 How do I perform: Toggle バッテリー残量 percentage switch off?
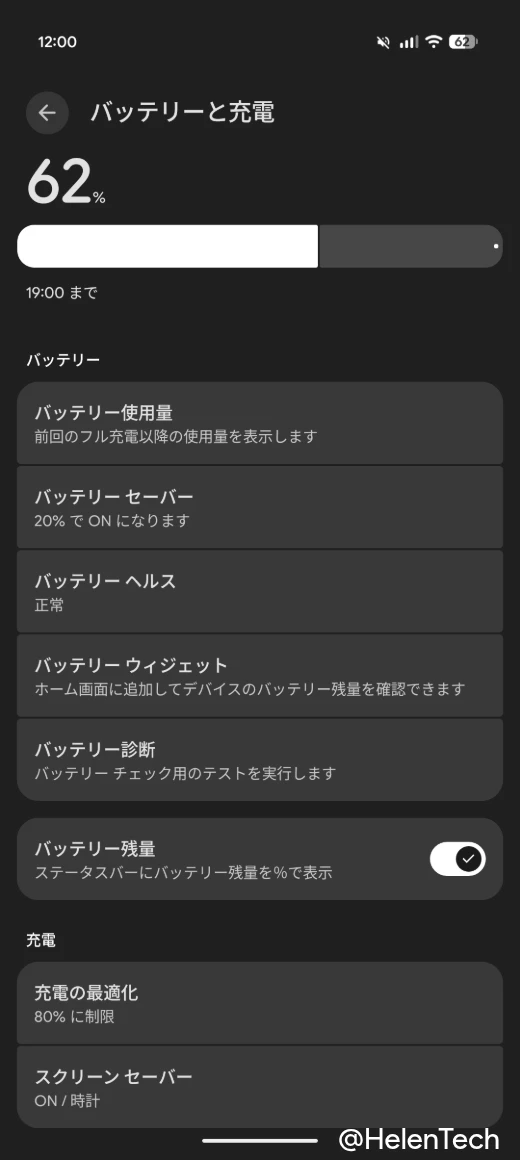click(x=458, y=859)
